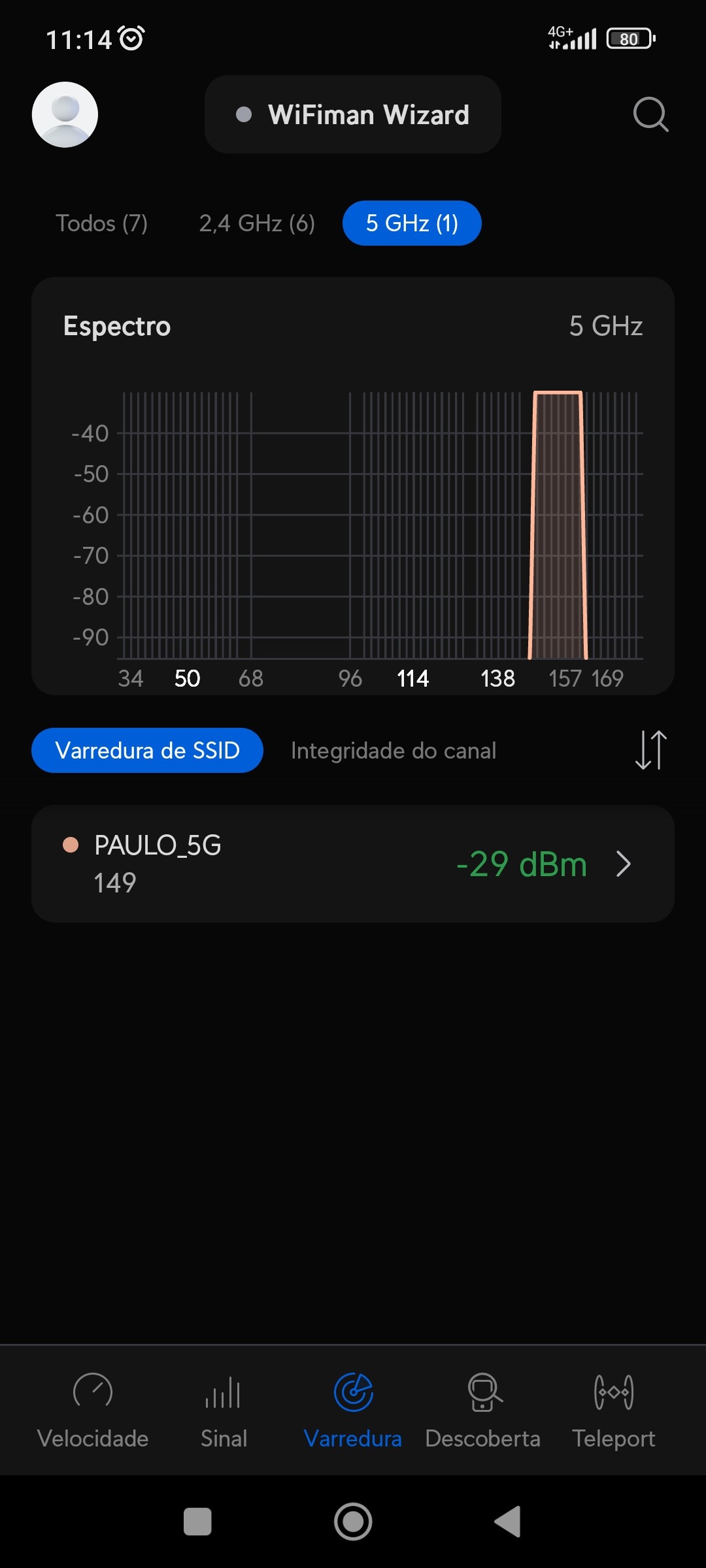Select the 5 GHz (1) filter
Image resolution: width=706 pixels, height=1568 pixels.
click(412, 223)
